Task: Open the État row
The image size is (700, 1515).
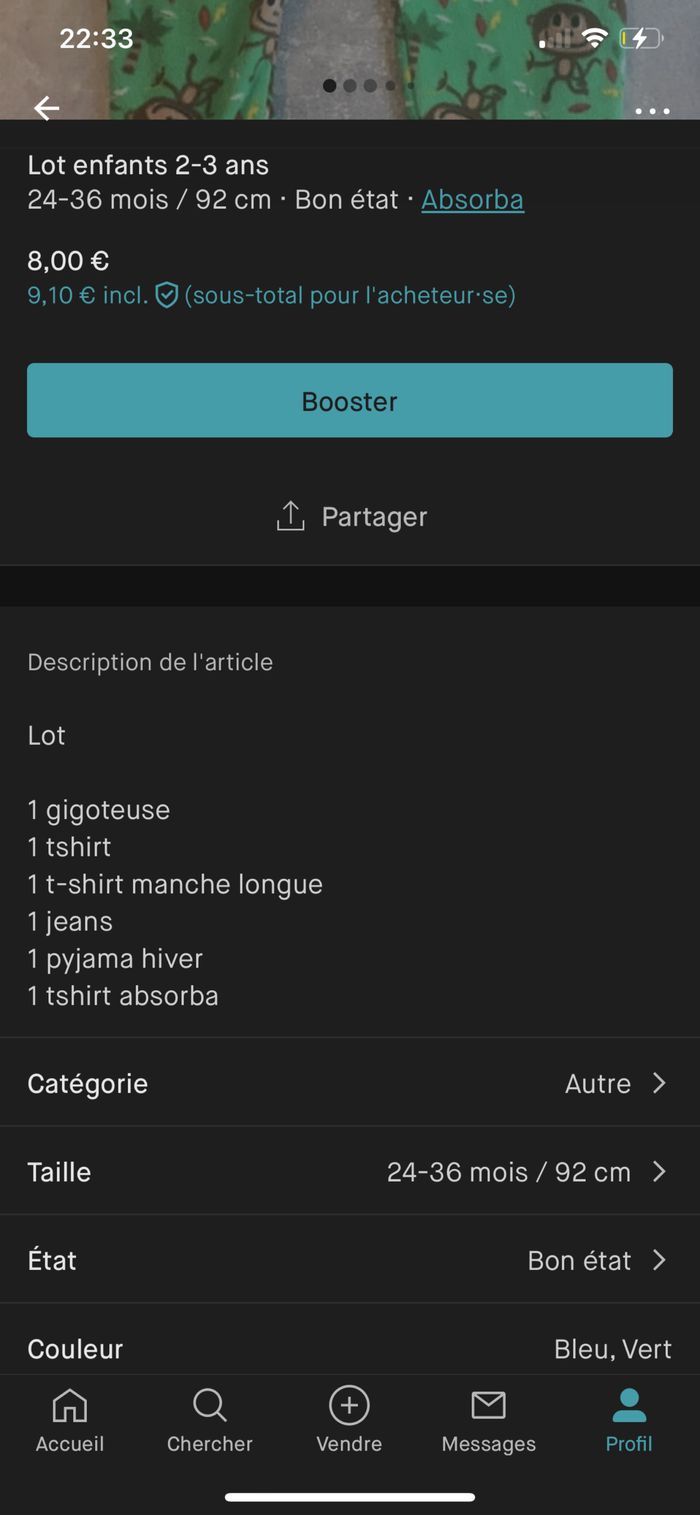Action: pyautogui.click(x=350, y=1260)
